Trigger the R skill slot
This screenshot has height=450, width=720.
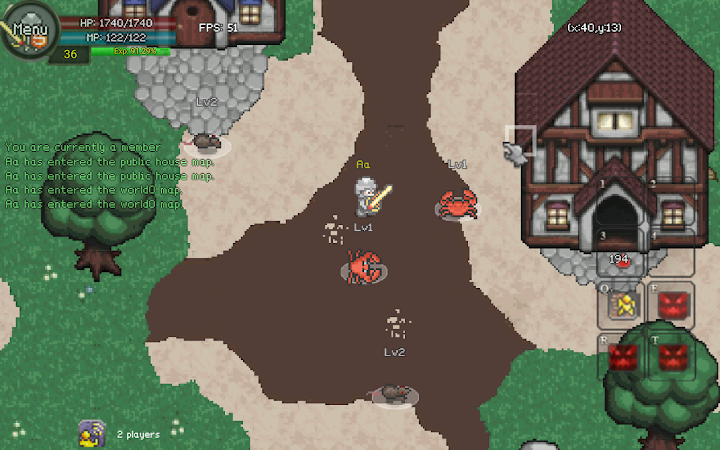(x=621, y=355)
